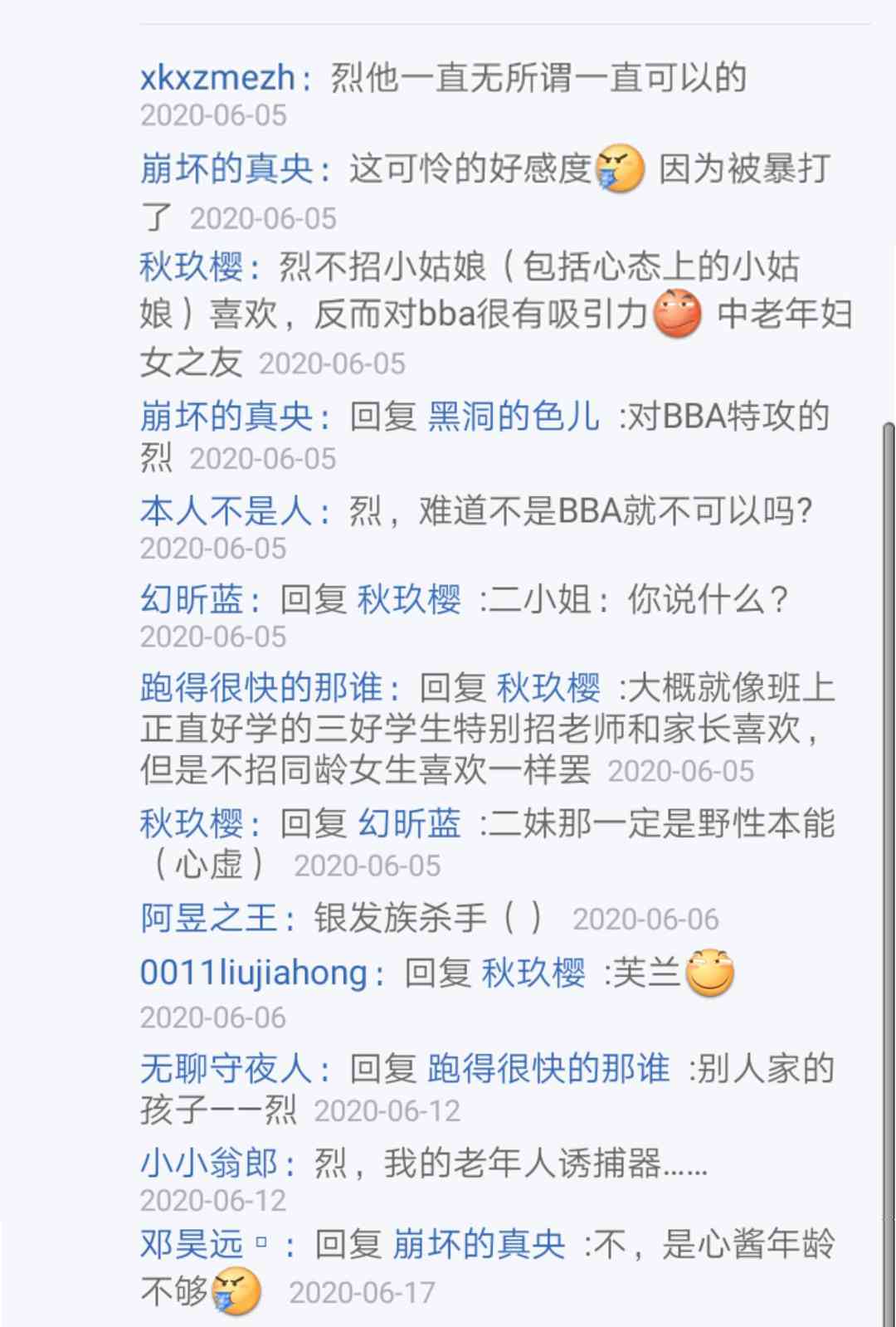Open 崩坏的真央 from the 这可怜的好感度 comment
This screenshot has height=1327, width=896.
[226, 169]
